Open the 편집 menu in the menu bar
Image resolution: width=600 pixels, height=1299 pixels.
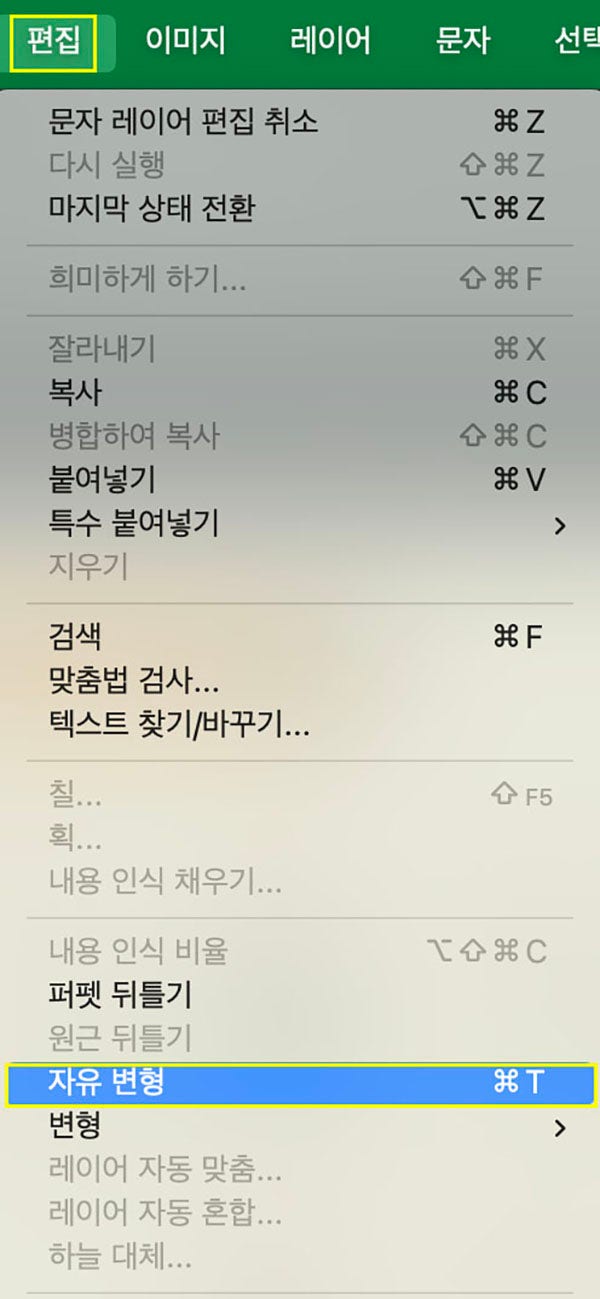(x=53, y=41)
